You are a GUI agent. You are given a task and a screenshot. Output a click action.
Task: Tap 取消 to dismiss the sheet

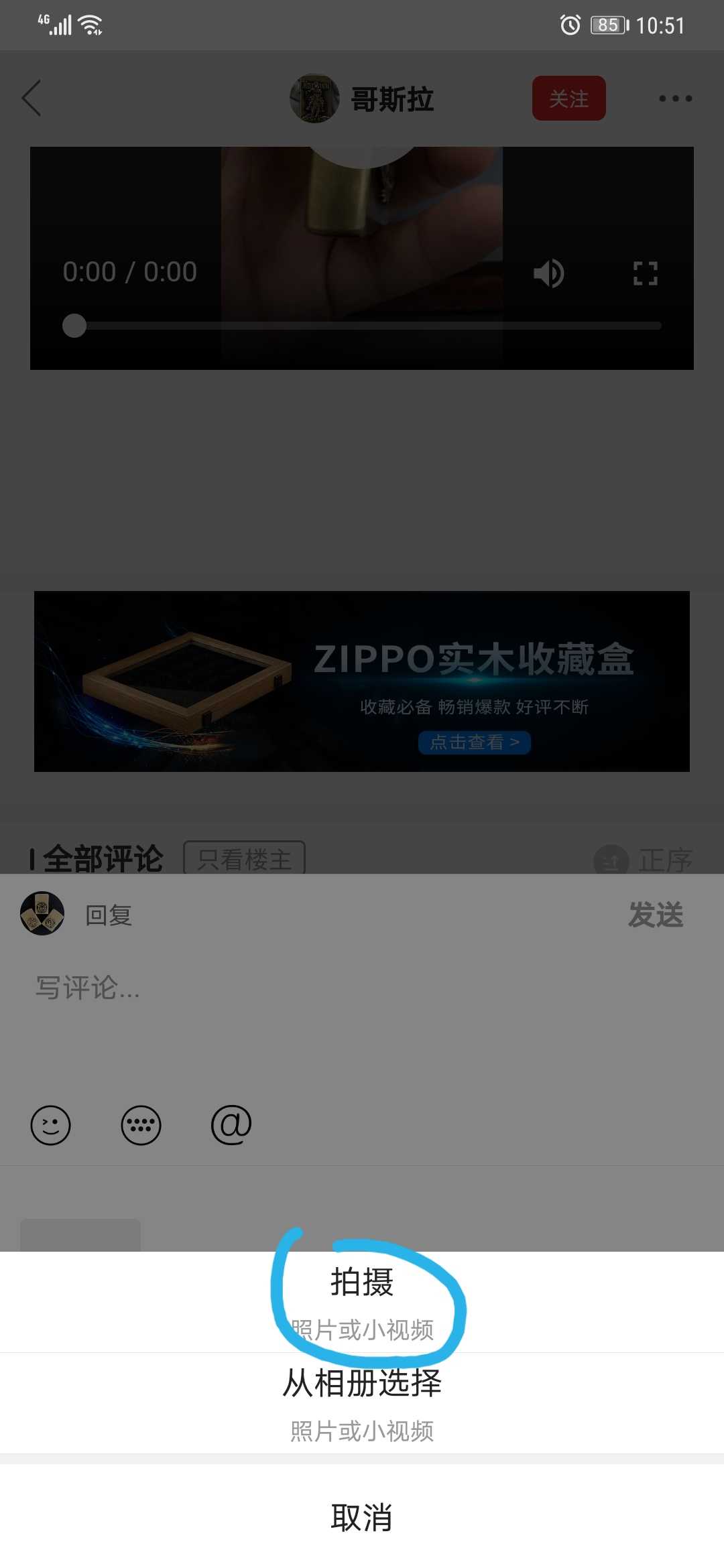362,1517
